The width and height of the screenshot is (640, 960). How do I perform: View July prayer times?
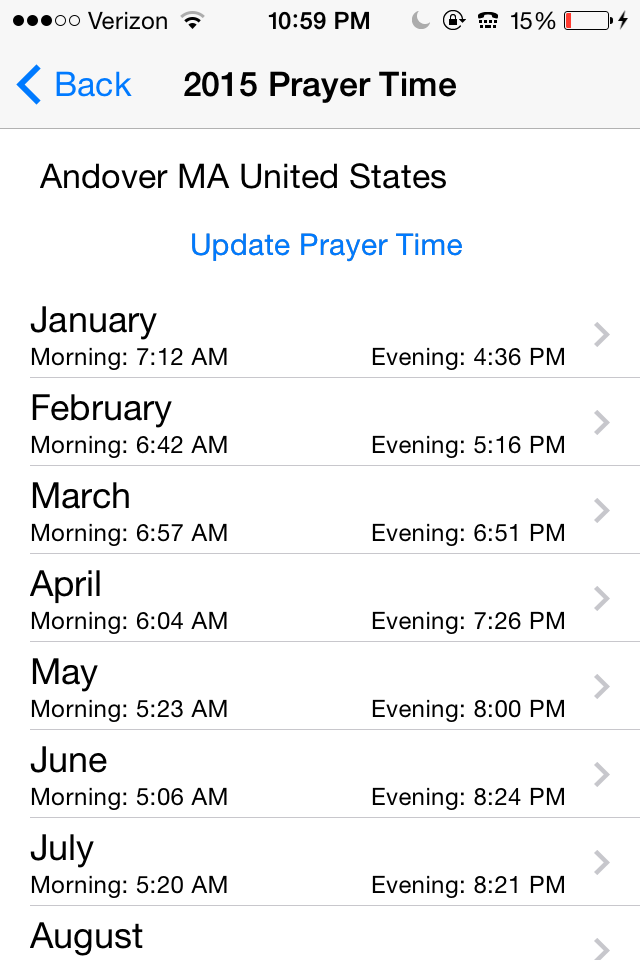320,863
